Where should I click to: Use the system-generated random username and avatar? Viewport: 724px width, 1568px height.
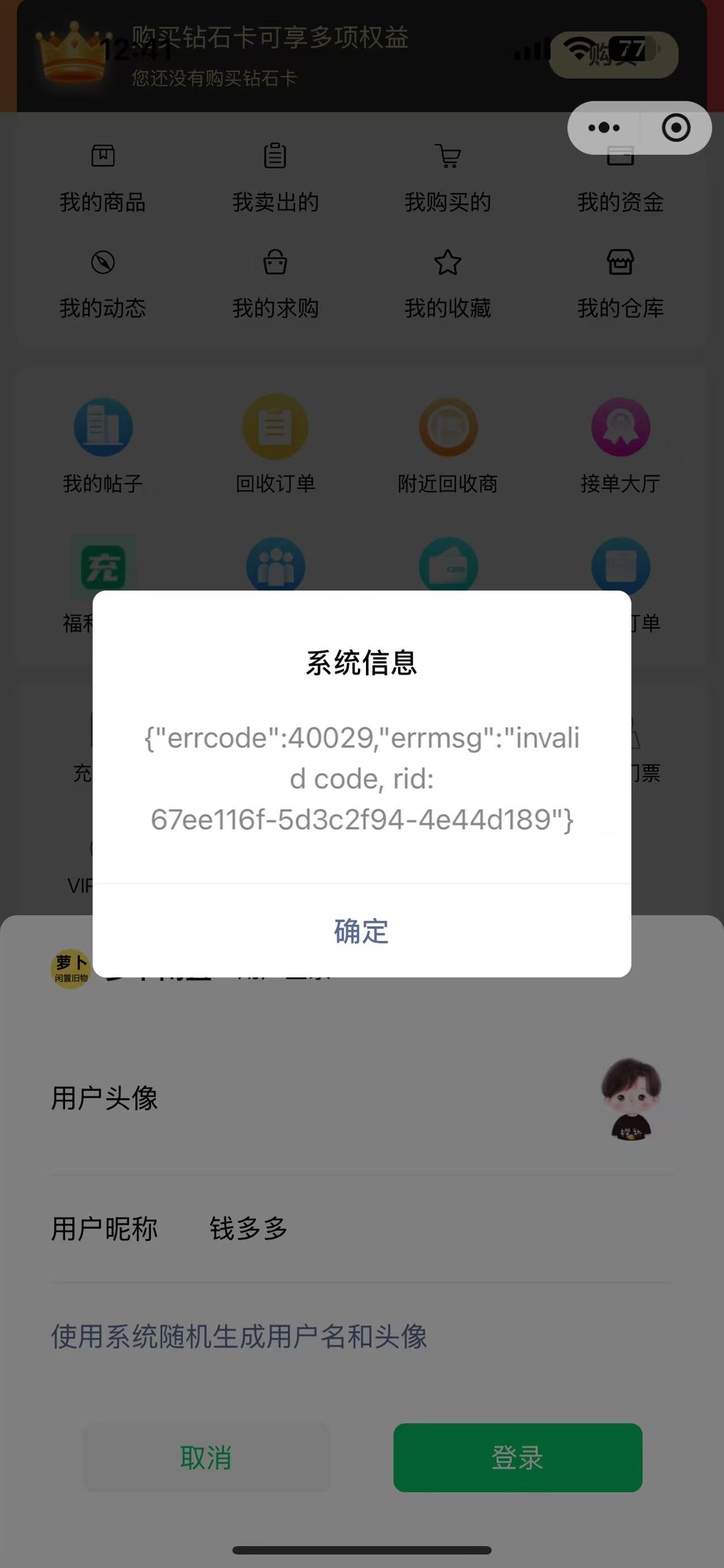(239, 1337)
